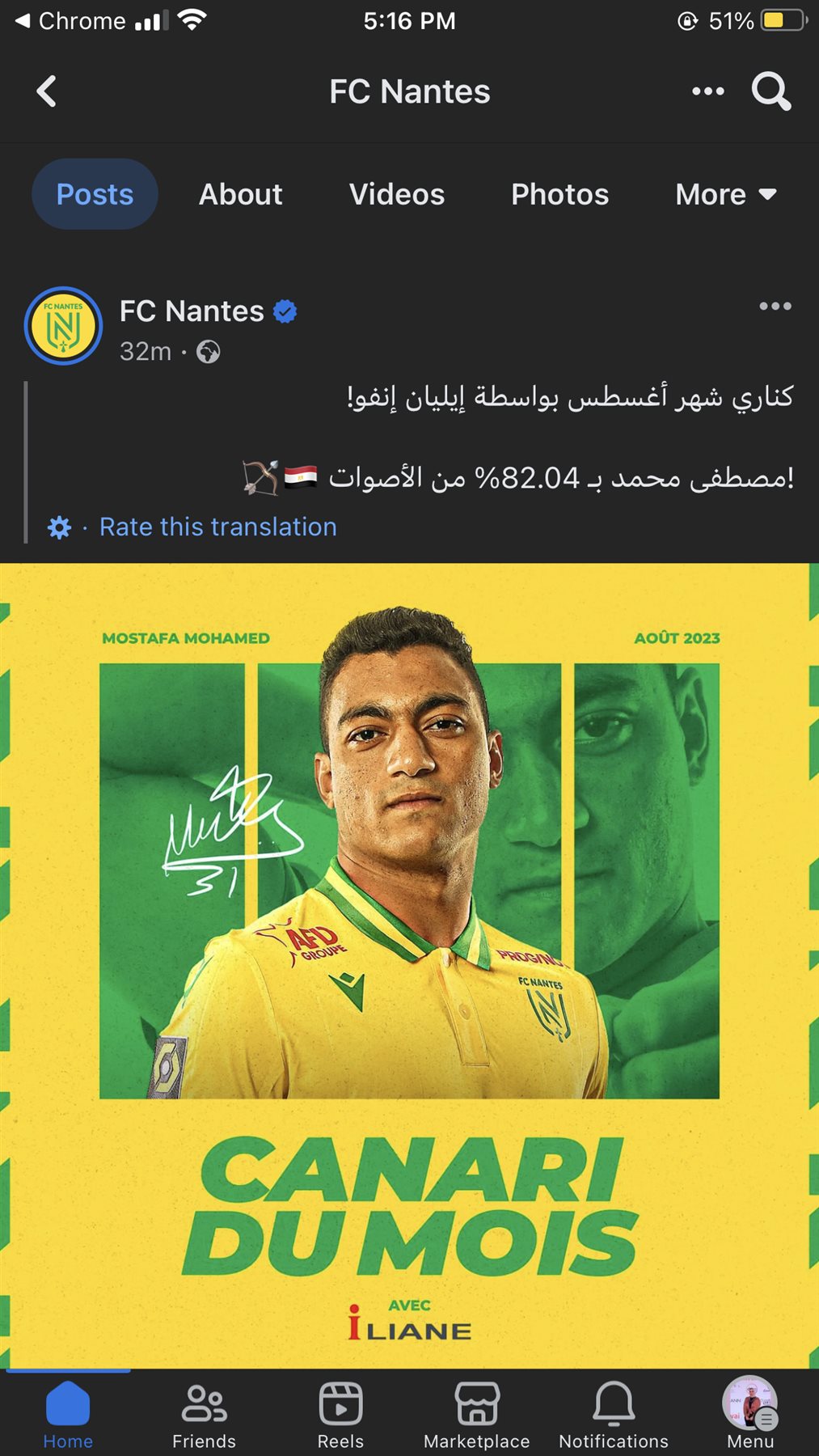
Task: Go to the Home feed
Action: tap(68, 1414)
